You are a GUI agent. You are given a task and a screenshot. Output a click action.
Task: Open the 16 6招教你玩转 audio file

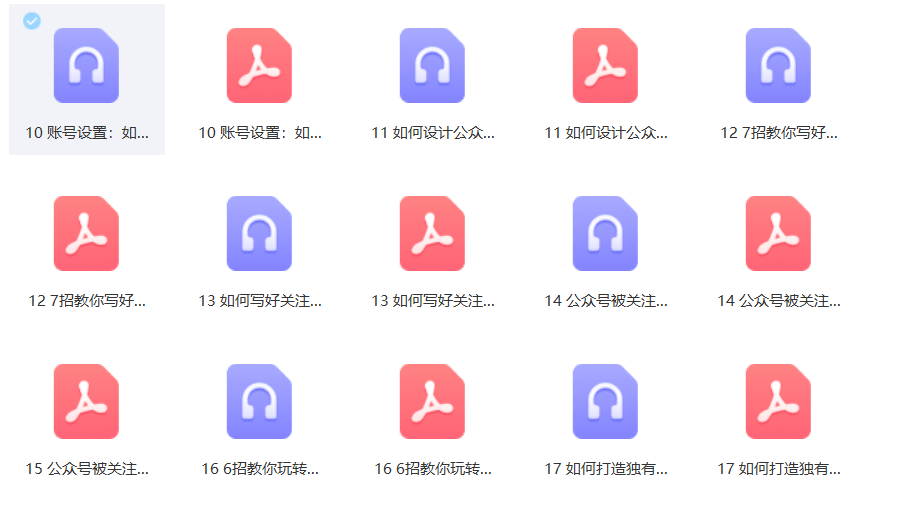tap(259, 402)
